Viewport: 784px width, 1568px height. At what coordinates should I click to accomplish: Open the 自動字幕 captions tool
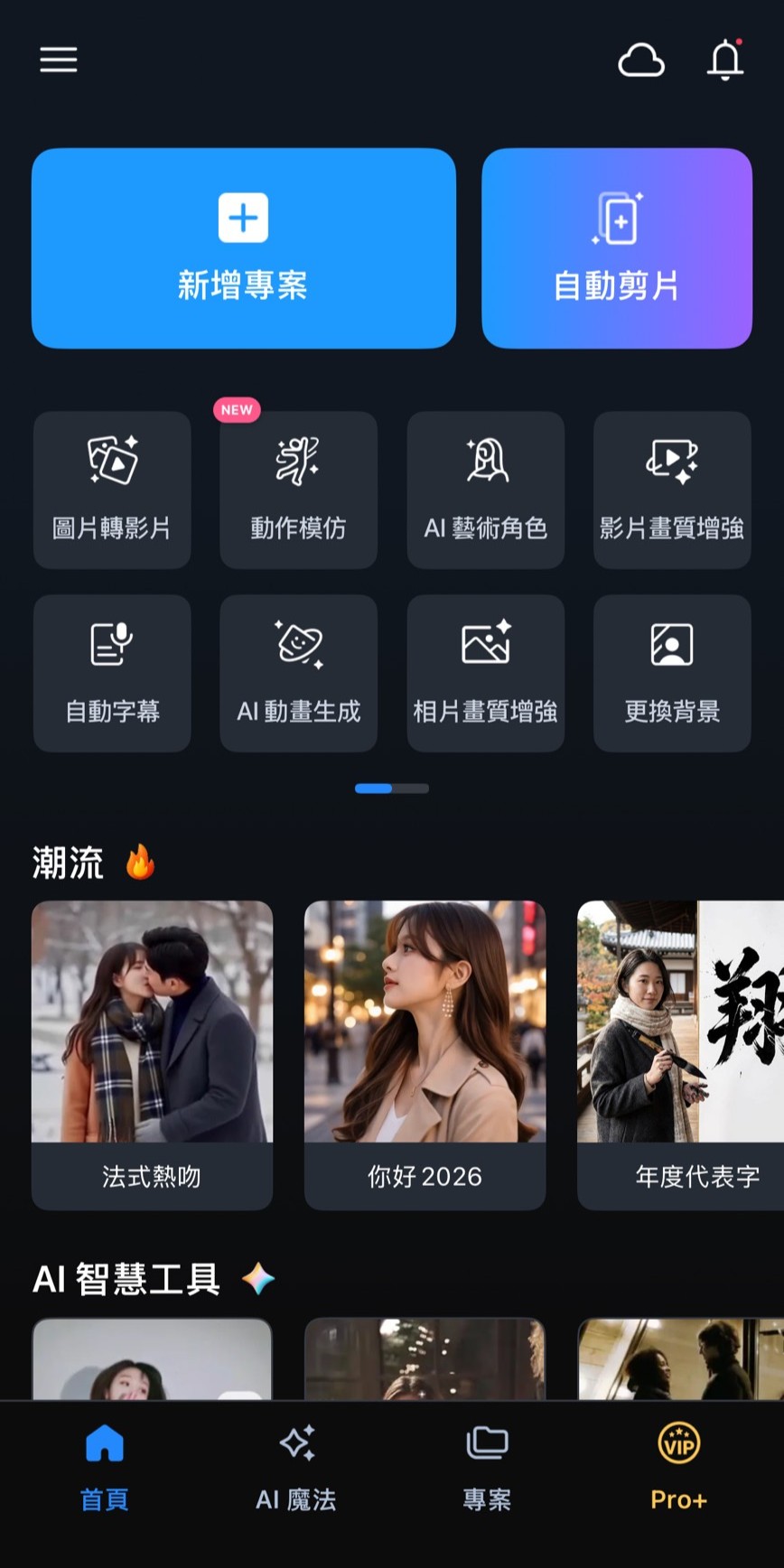tap(112, 674)
